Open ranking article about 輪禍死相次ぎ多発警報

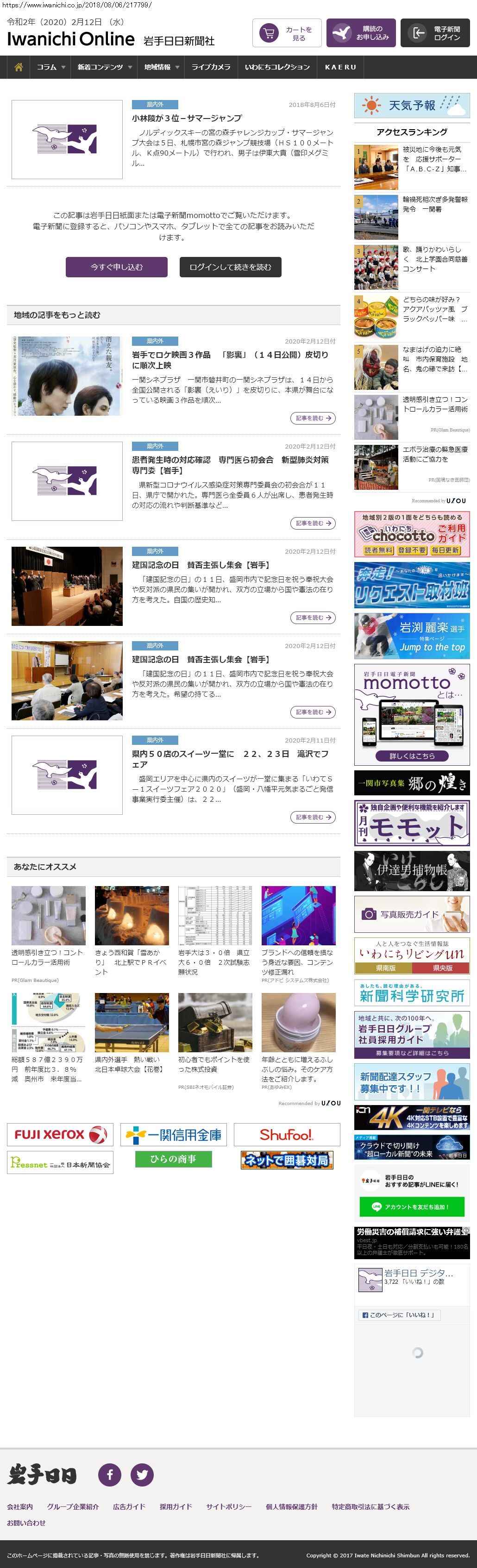pos(435,205)
